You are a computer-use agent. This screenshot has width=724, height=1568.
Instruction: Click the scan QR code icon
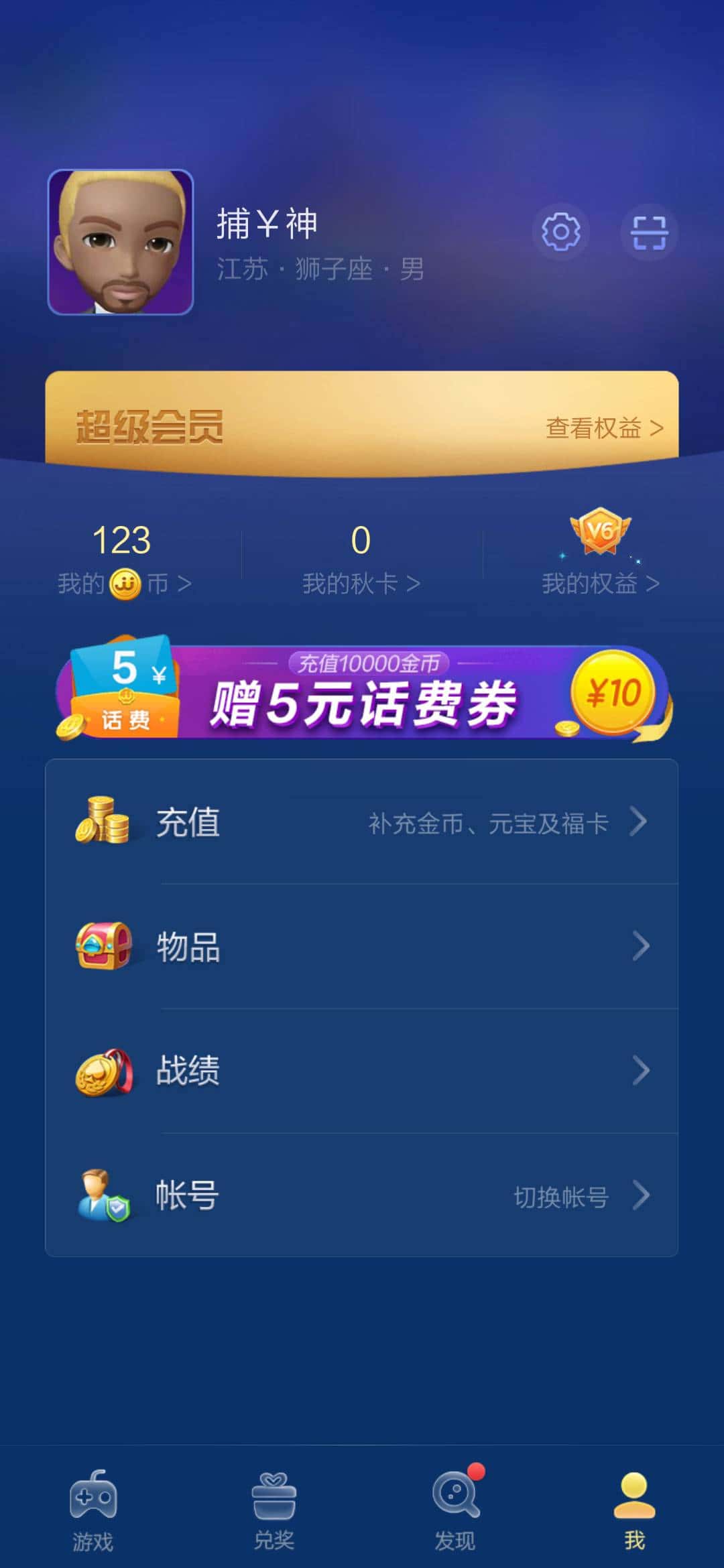648,231
